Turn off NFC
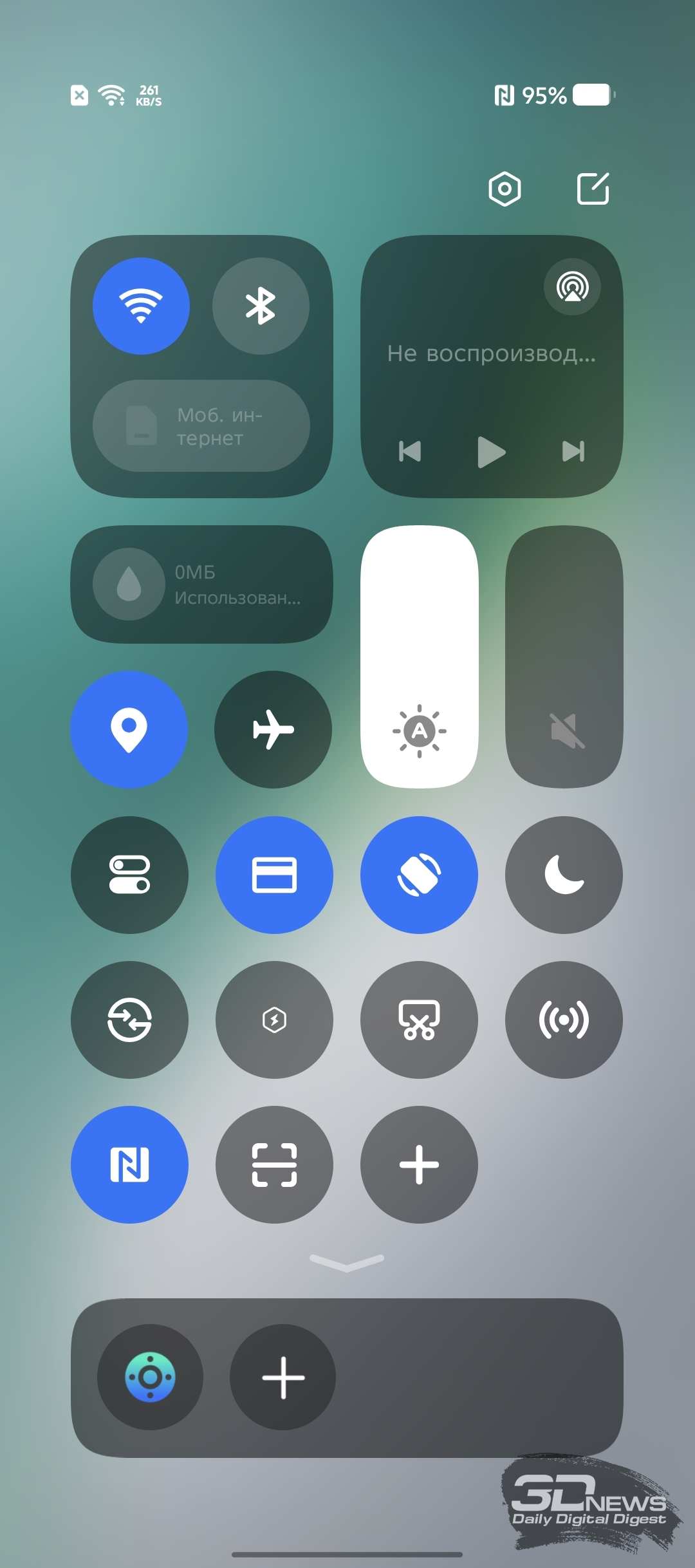Image resolution: width=695 pixels, height=1568 pixels. 129,1164
